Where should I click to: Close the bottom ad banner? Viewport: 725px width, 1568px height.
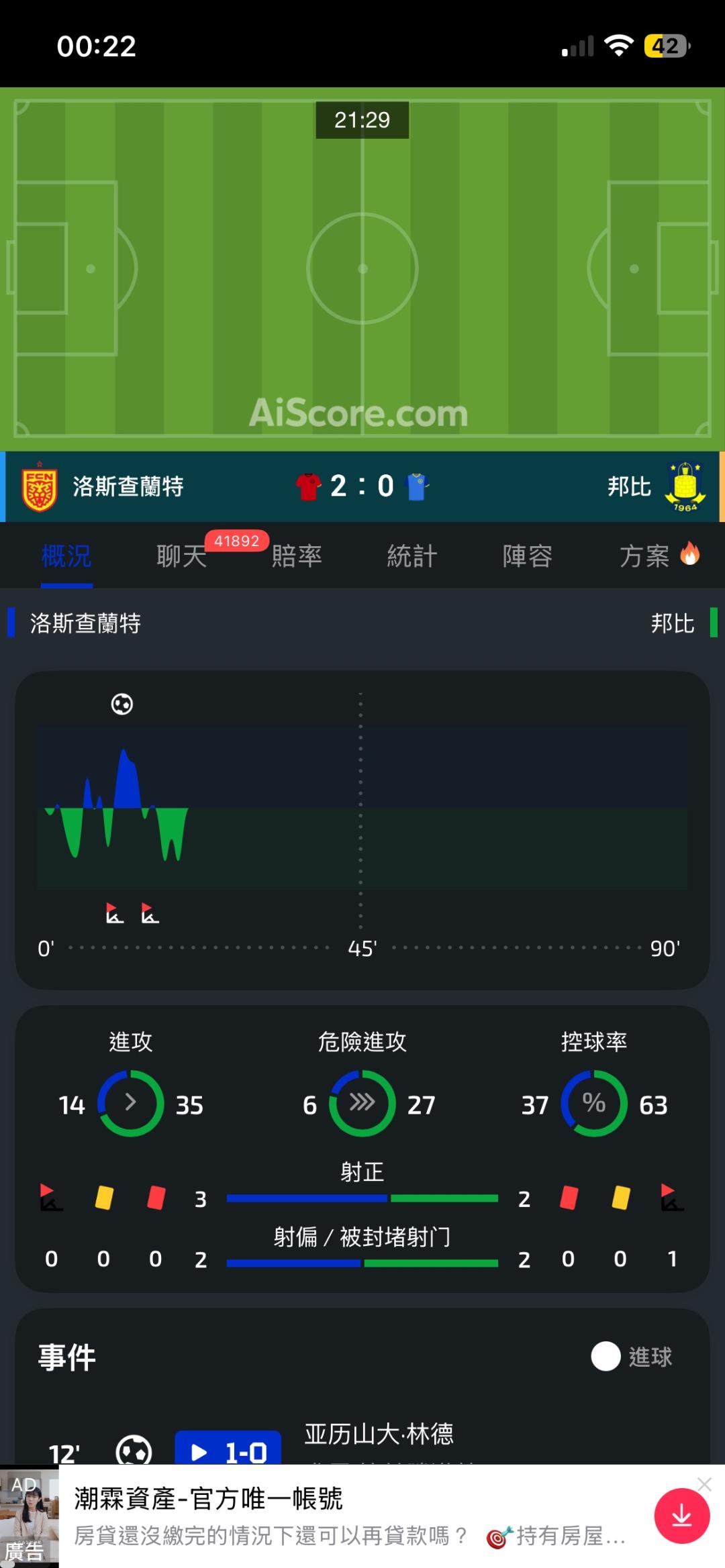[704, 1484]
